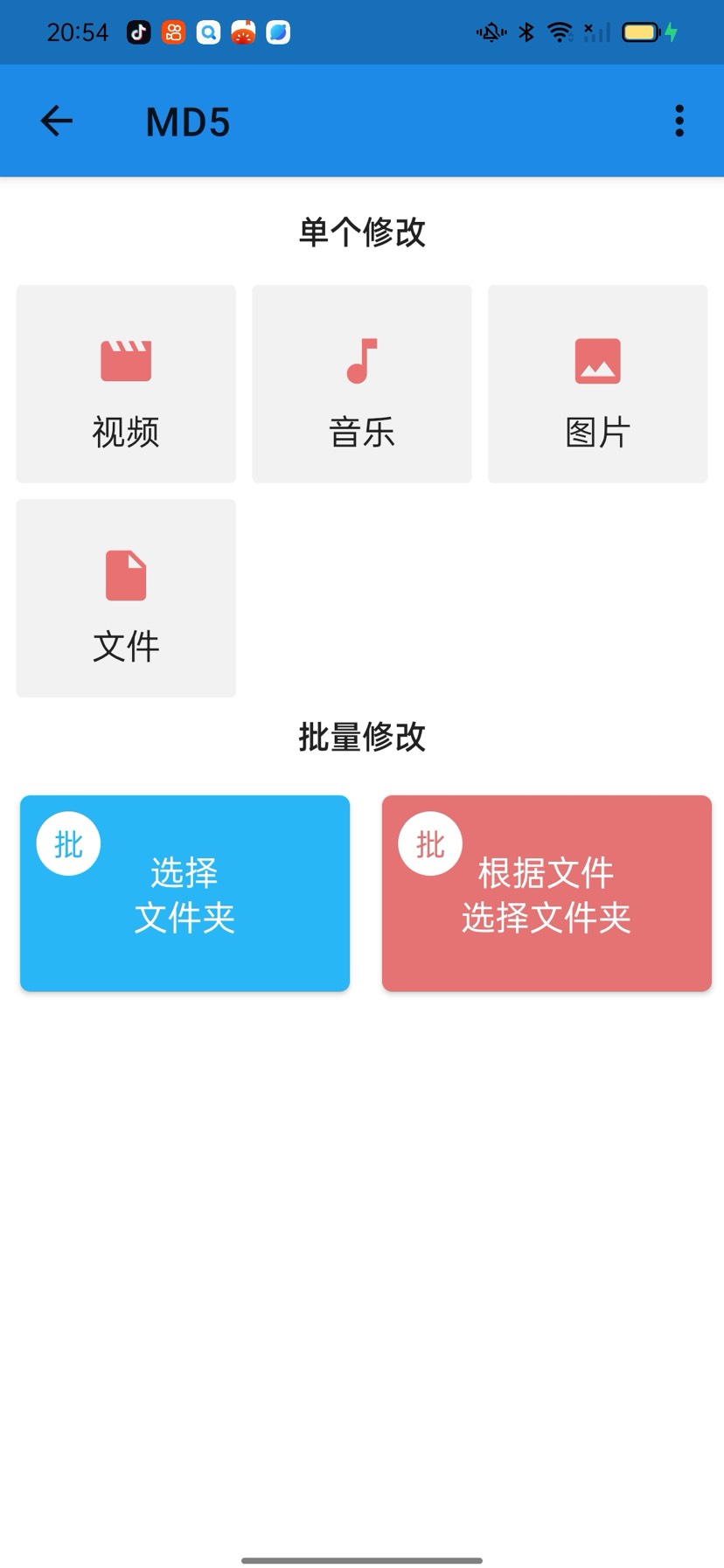The width and height of the screenshot is (724, 1568).
Task: Select the 音乐 music tile
Action: click(362, 384)
